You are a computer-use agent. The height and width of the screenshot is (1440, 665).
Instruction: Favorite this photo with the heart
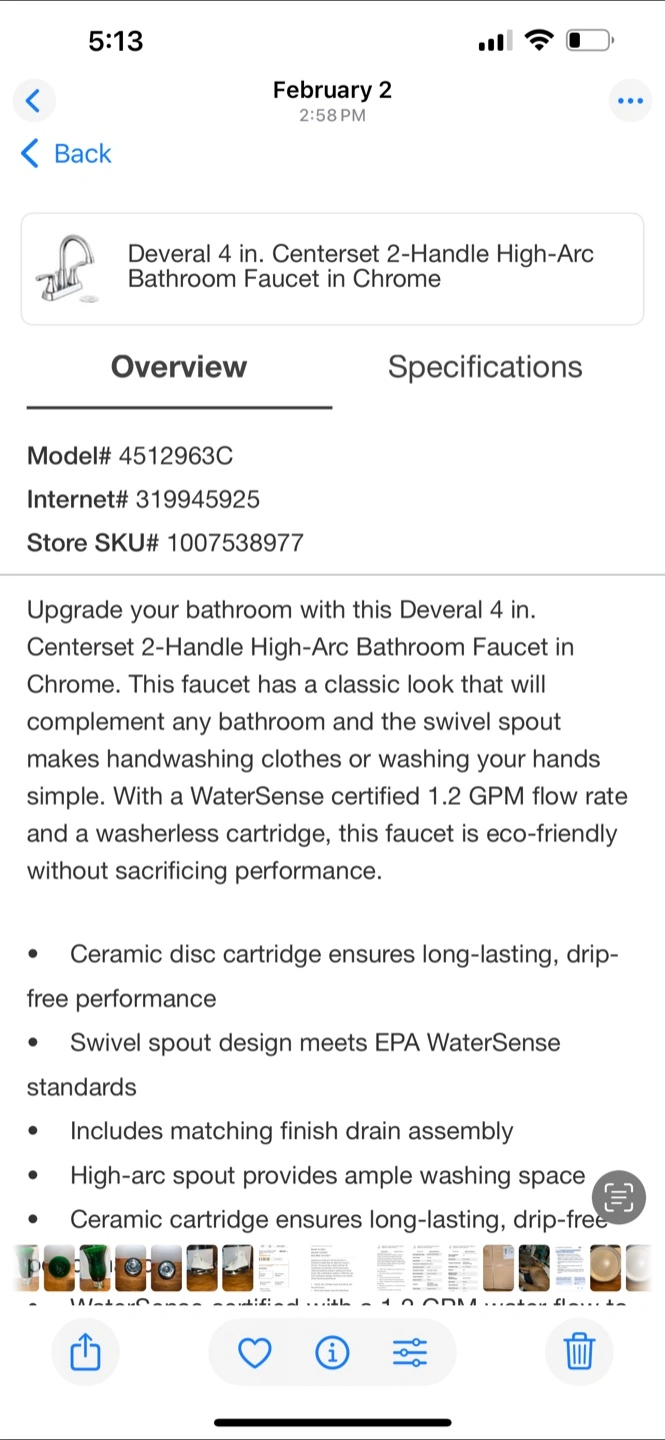pos(255,1353)
